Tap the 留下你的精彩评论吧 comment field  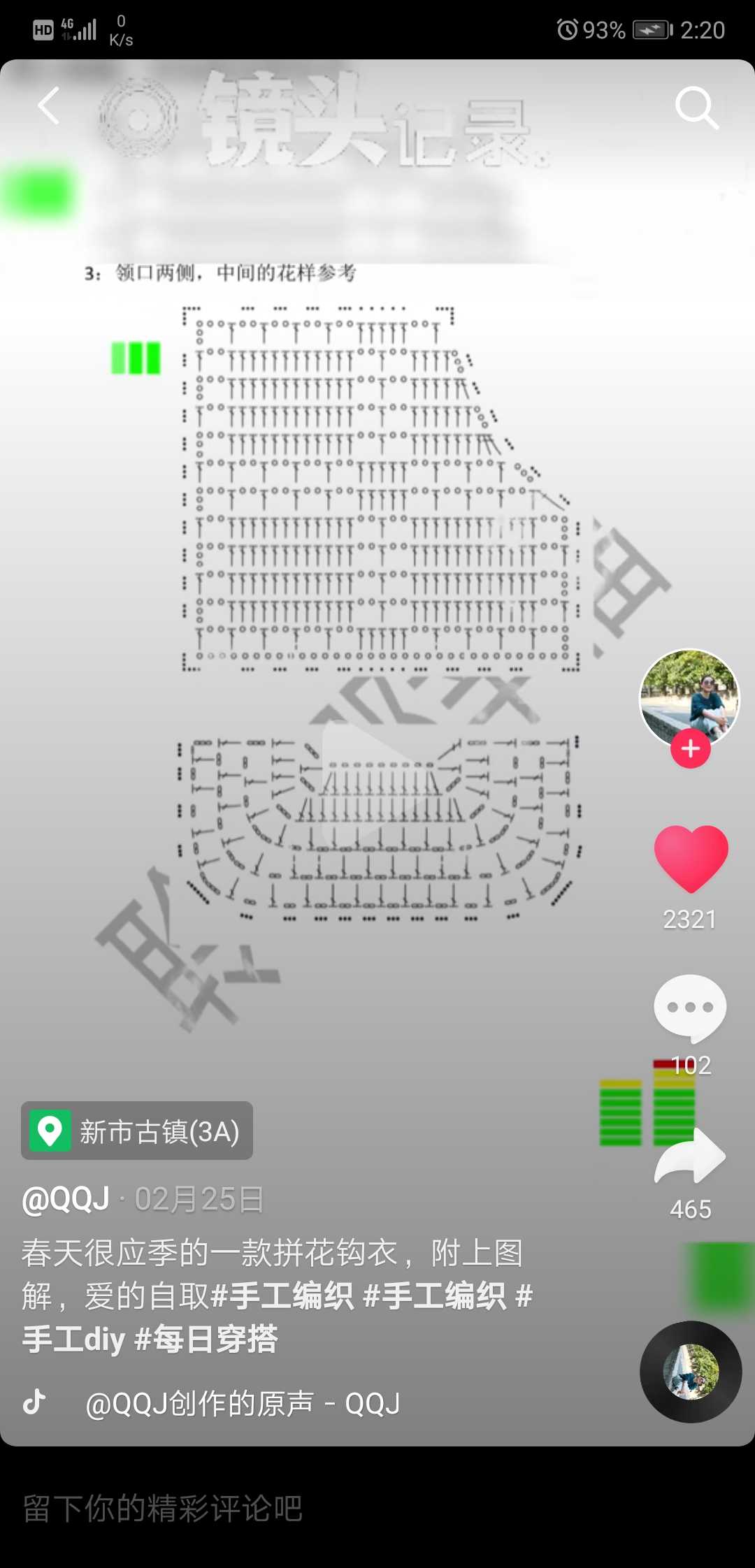(x=162, y=1508)
